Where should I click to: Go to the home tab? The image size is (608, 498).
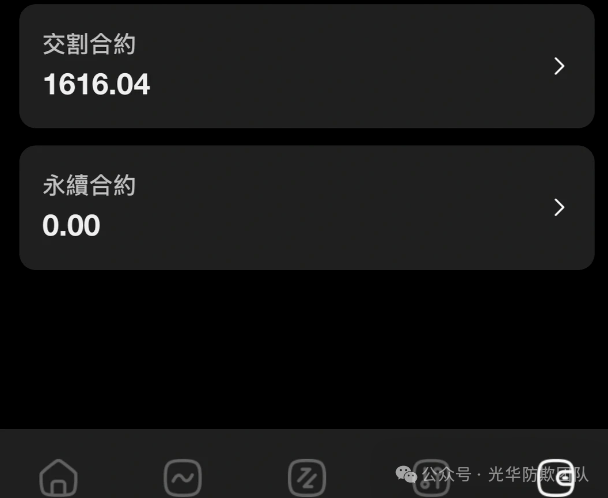58,477
